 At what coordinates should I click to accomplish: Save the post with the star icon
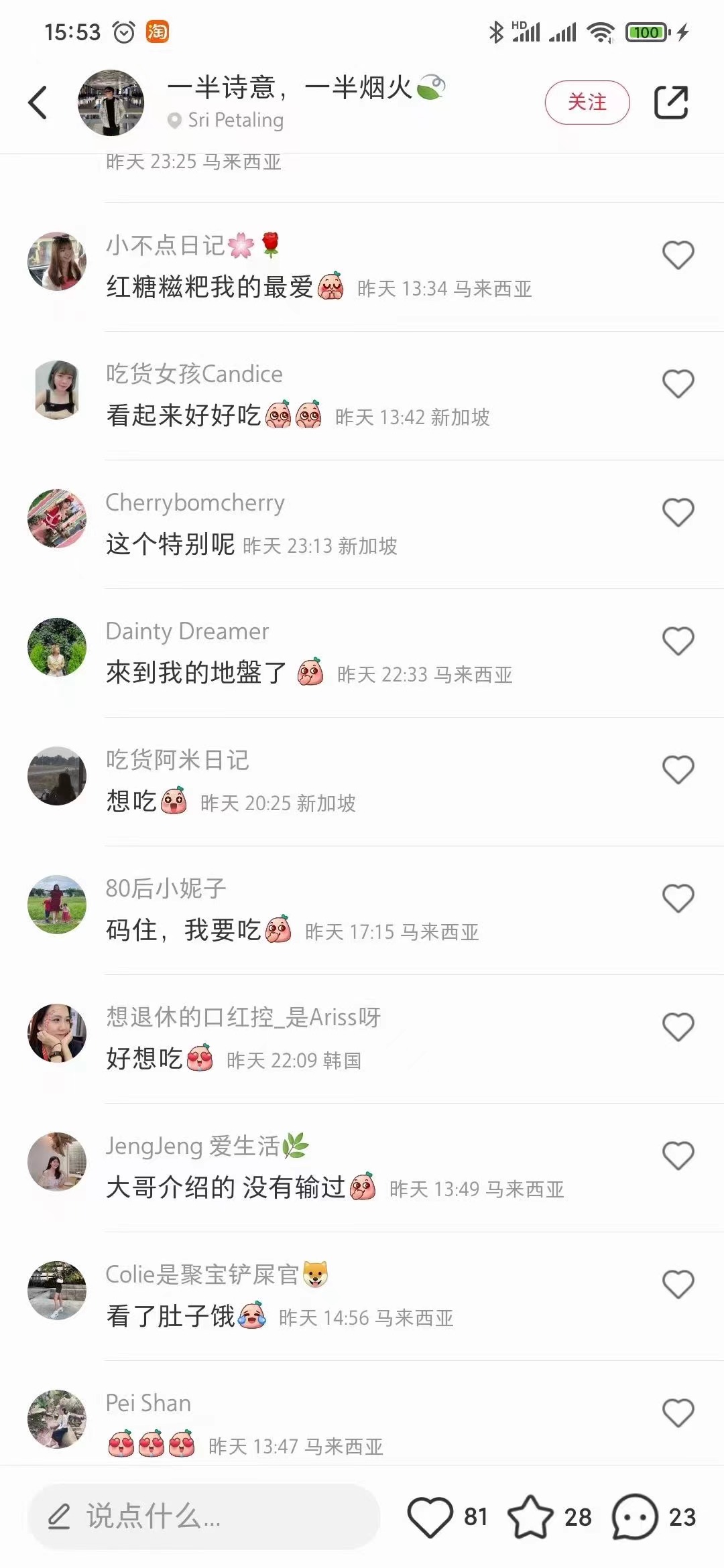(530, 1516)
